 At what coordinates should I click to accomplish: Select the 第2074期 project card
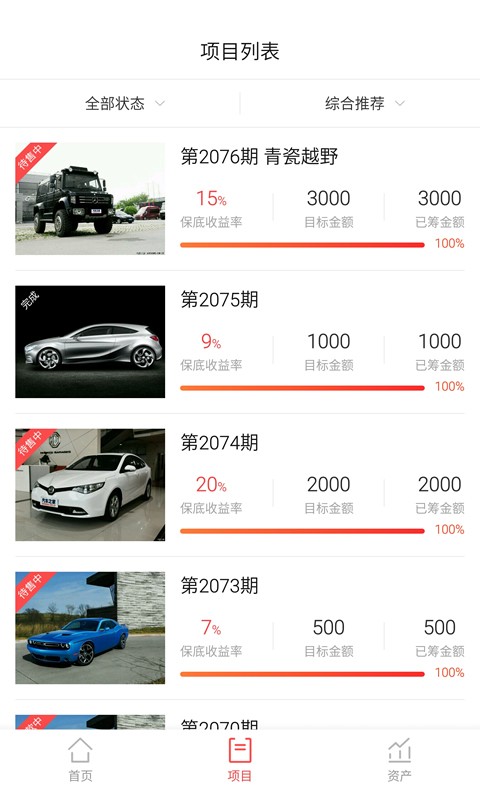coord(240,485)
